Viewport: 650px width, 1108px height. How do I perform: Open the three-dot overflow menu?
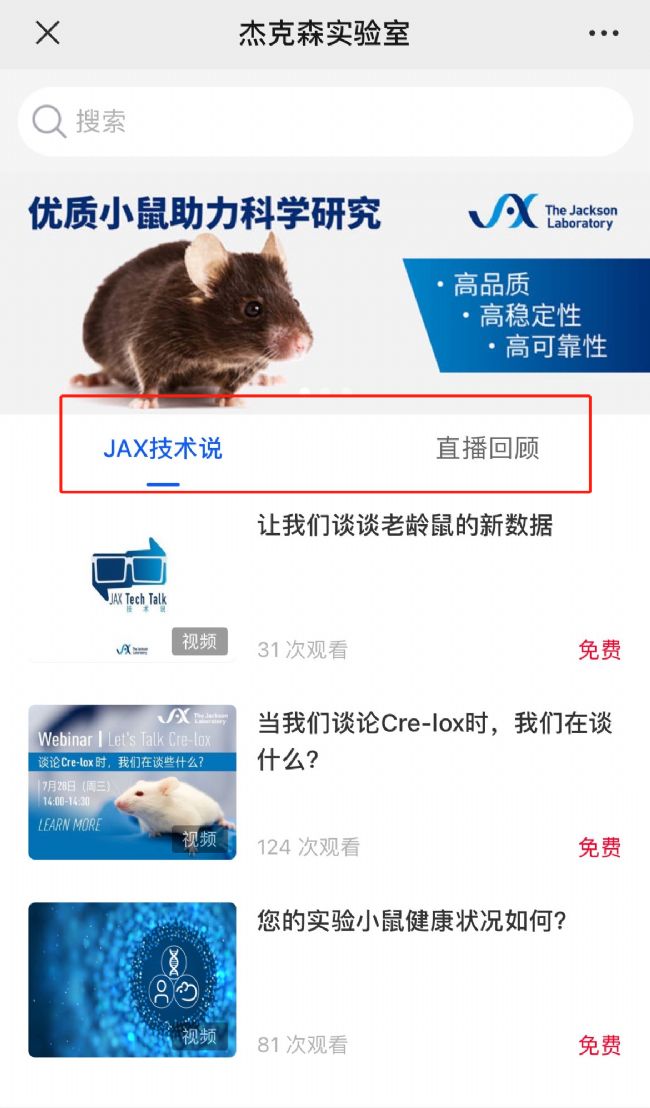603,33
